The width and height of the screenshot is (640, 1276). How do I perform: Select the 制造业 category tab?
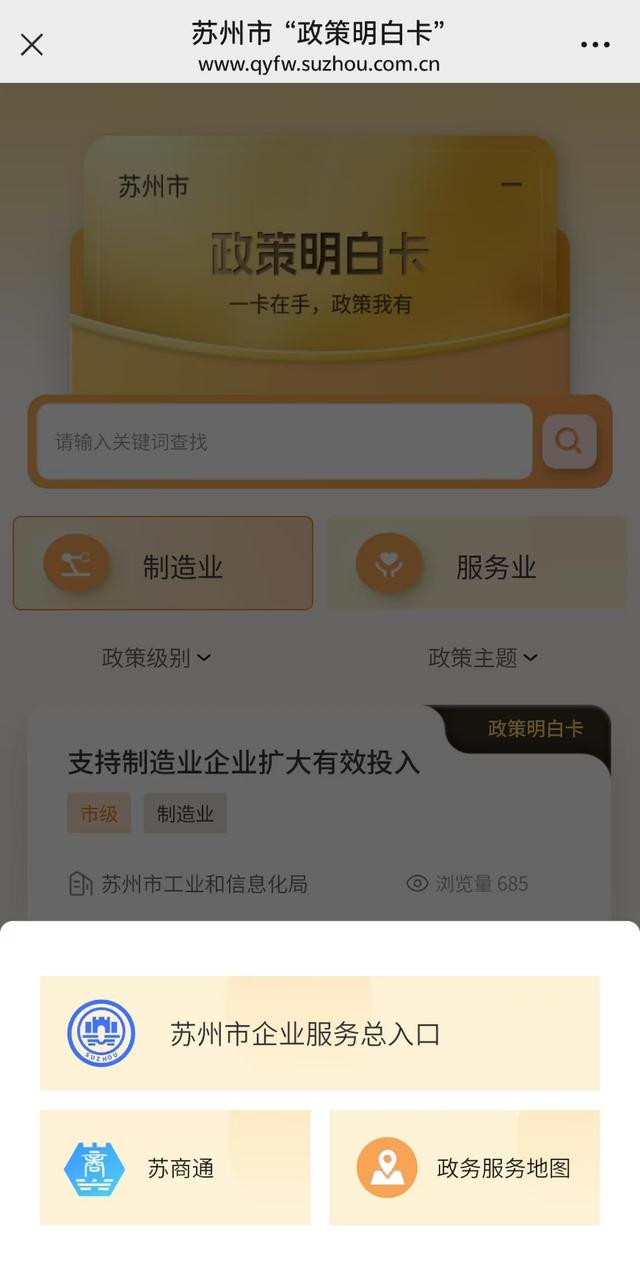163,564
